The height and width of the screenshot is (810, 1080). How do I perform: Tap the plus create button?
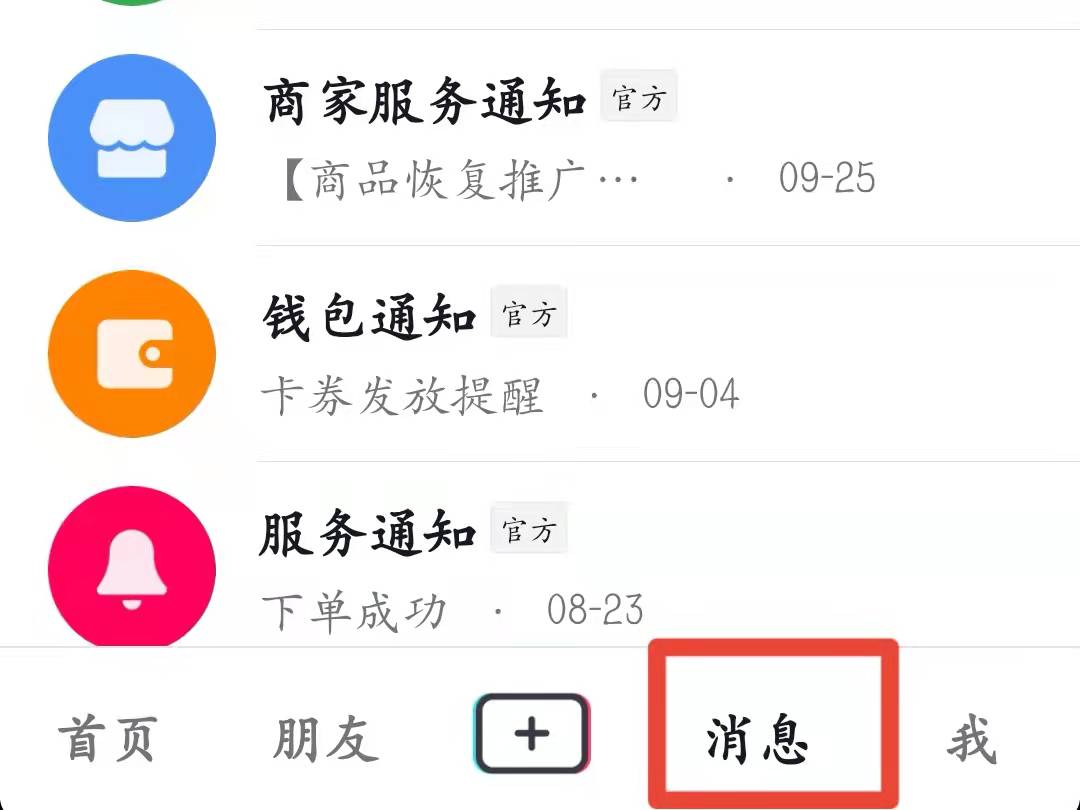531,735
